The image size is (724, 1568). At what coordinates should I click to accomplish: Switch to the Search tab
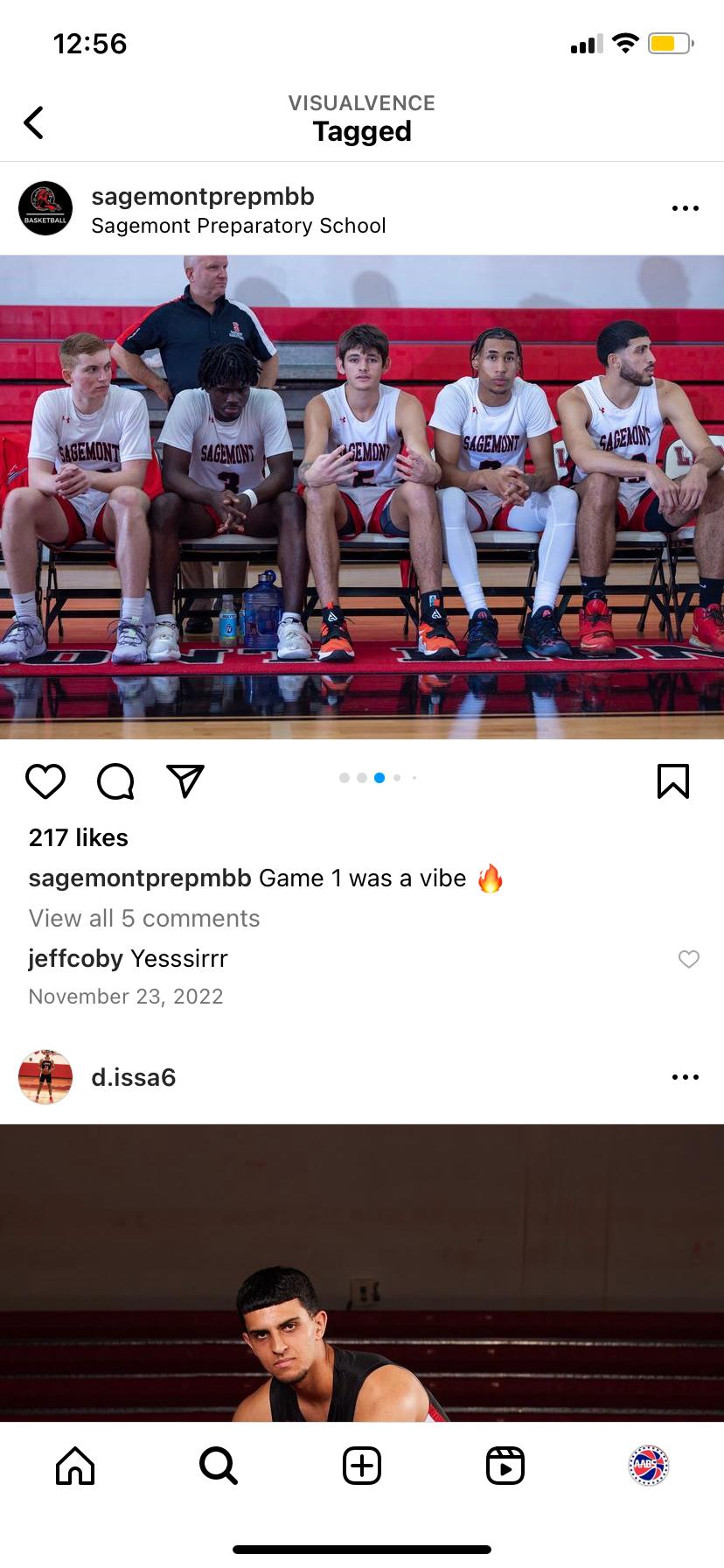218,1466
